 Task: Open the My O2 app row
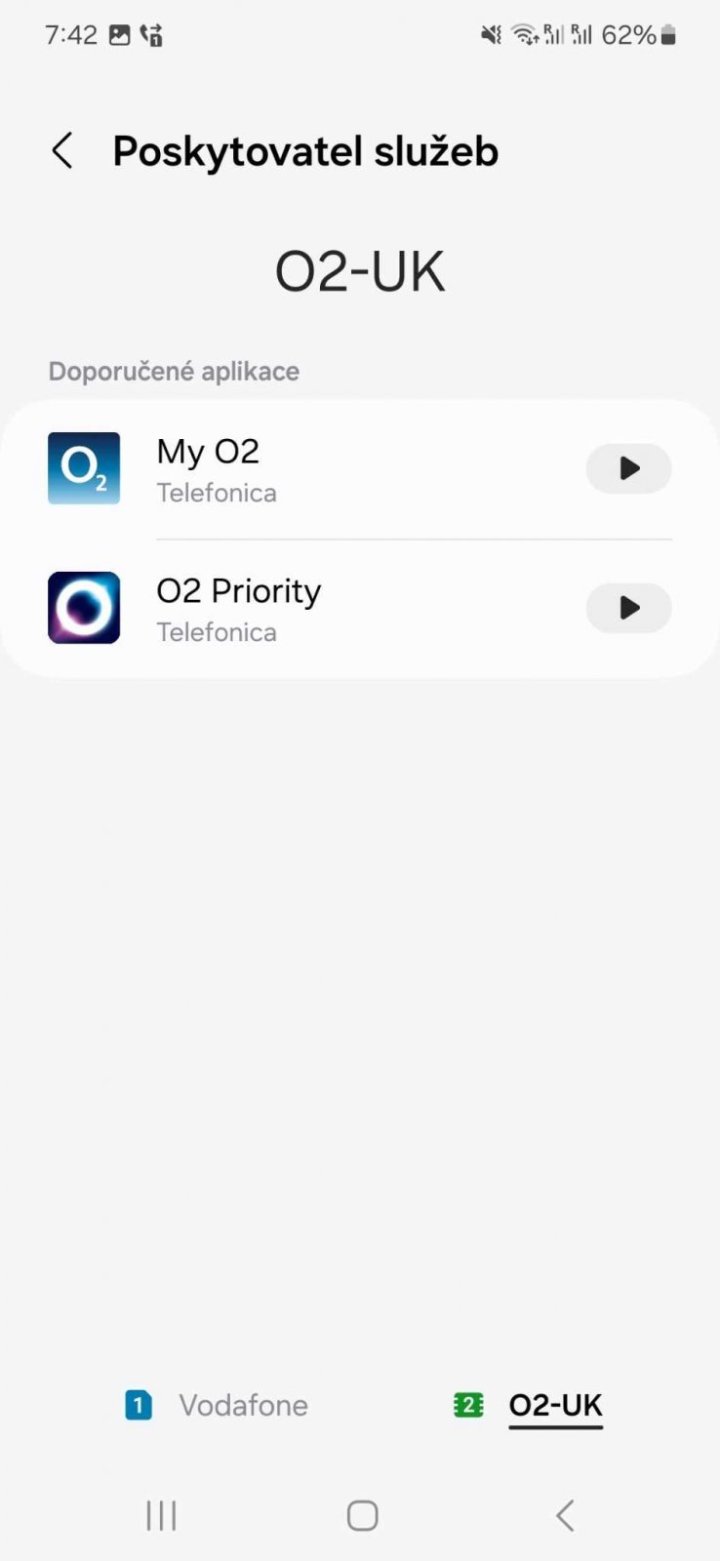click(300, 469)
